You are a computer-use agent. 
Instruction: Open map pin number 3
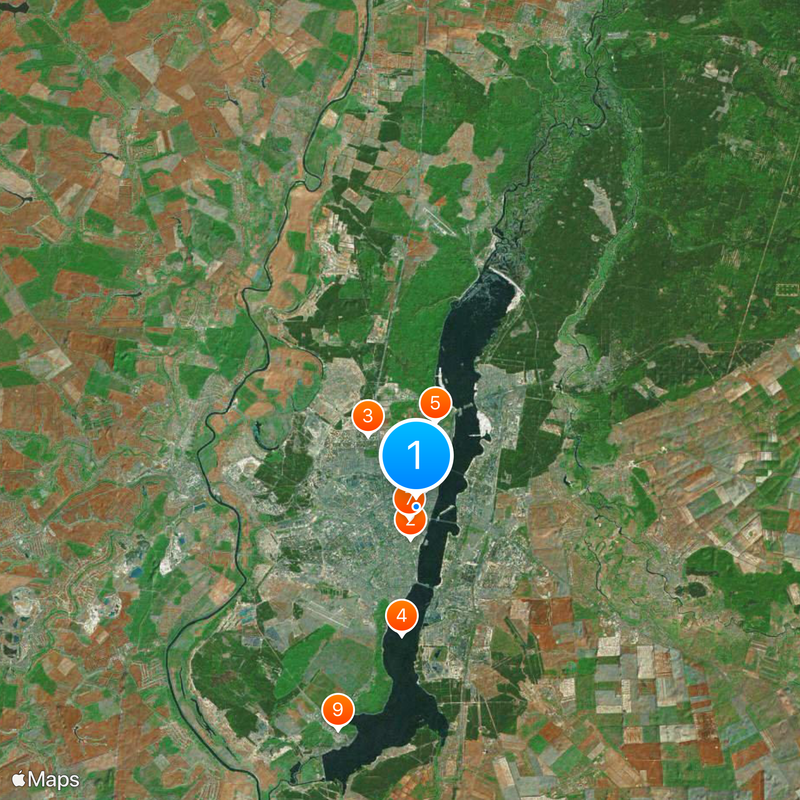click(x=368, y=417)
